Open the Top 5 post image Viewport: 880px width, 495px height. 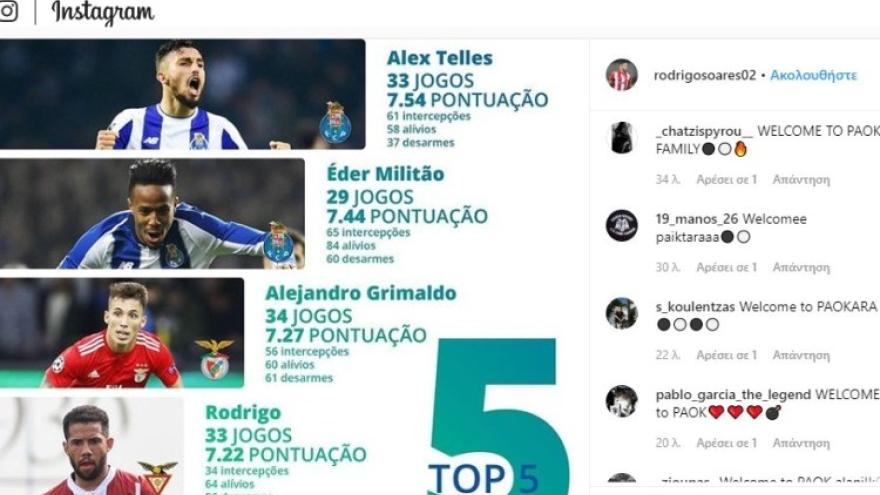(x=290, y=266)
